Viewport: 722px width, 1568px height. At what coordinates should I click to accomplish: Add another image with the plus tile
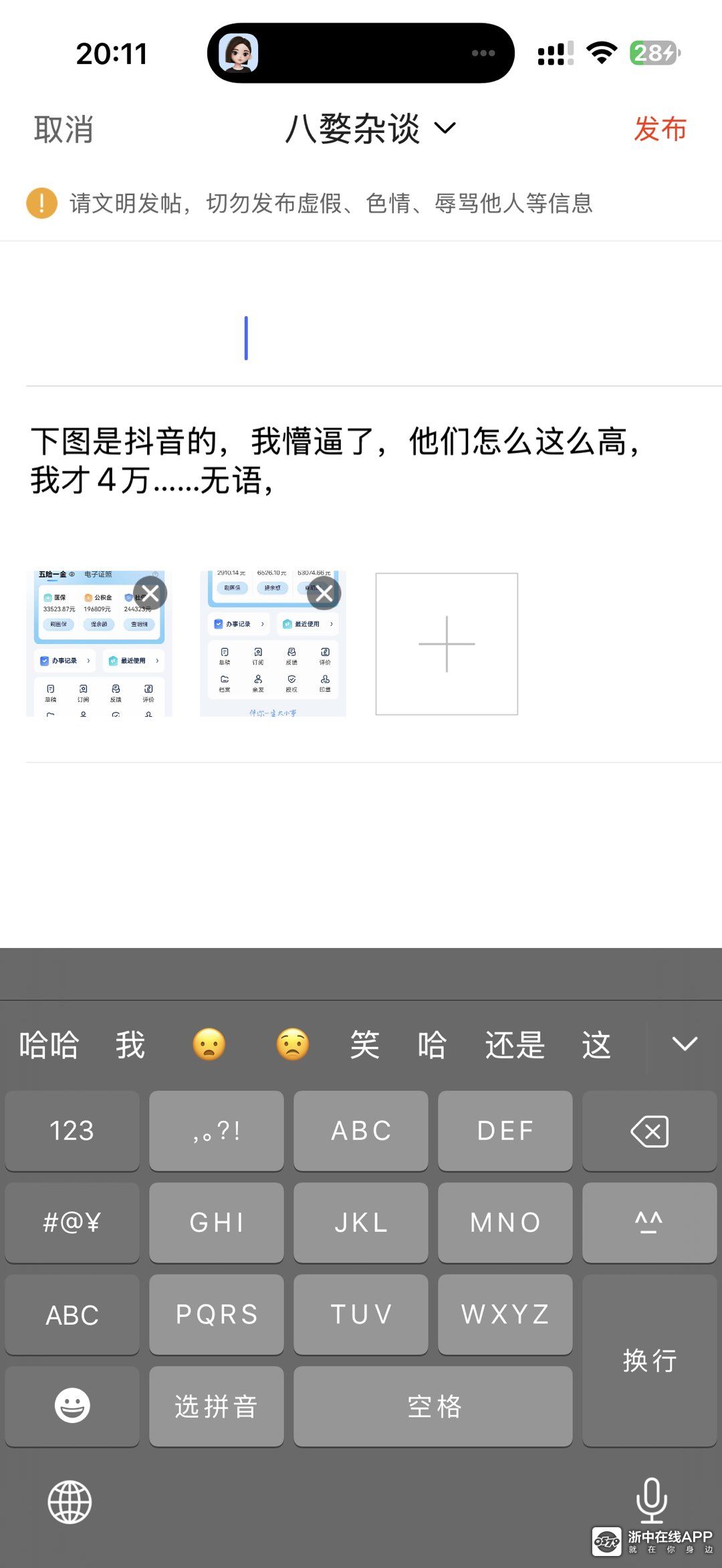tap(447, 644)
